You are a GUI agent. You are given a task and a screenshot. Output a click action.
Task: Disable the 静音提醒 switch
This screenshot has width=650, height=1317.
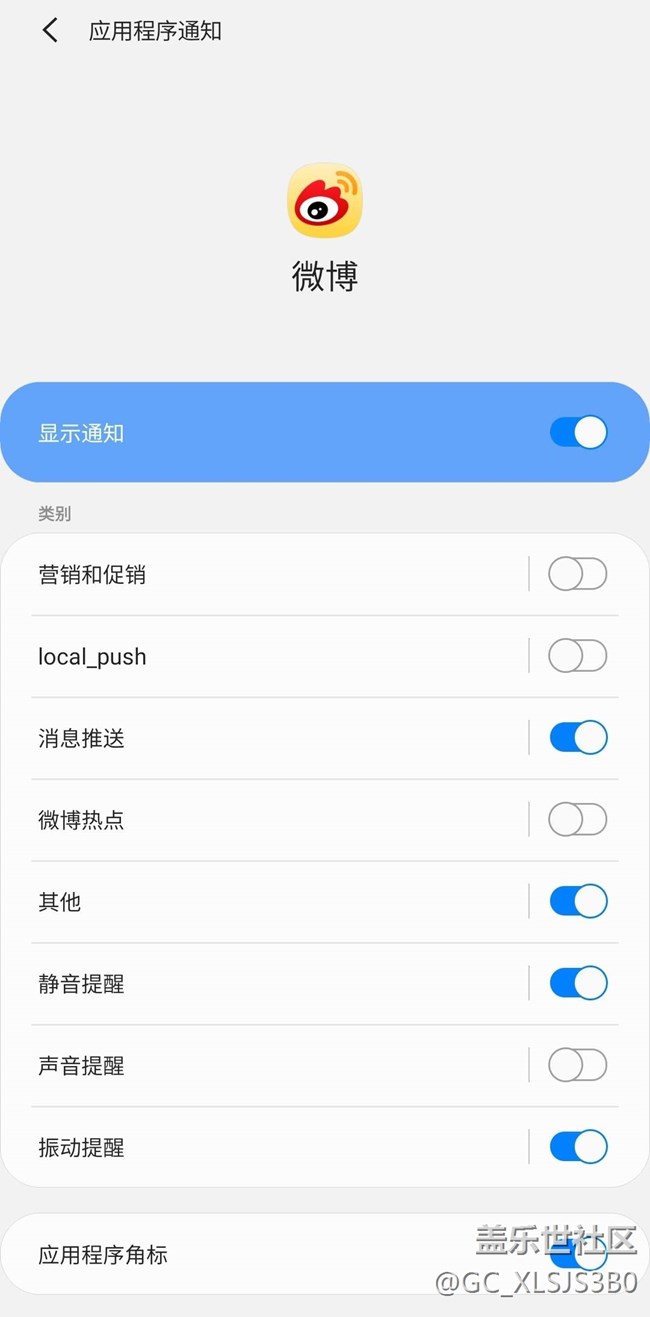pos(578,984)
